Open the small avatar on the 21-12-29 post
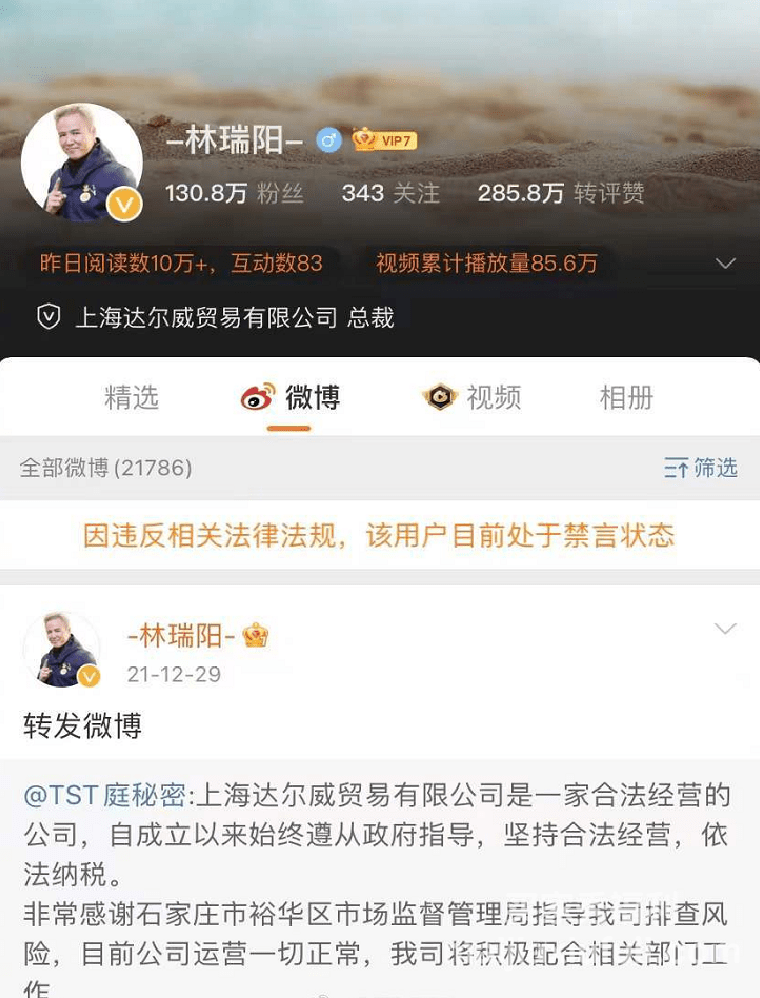Image resolution: width=760 pixels, height=998 pixels. click(62, 649)
